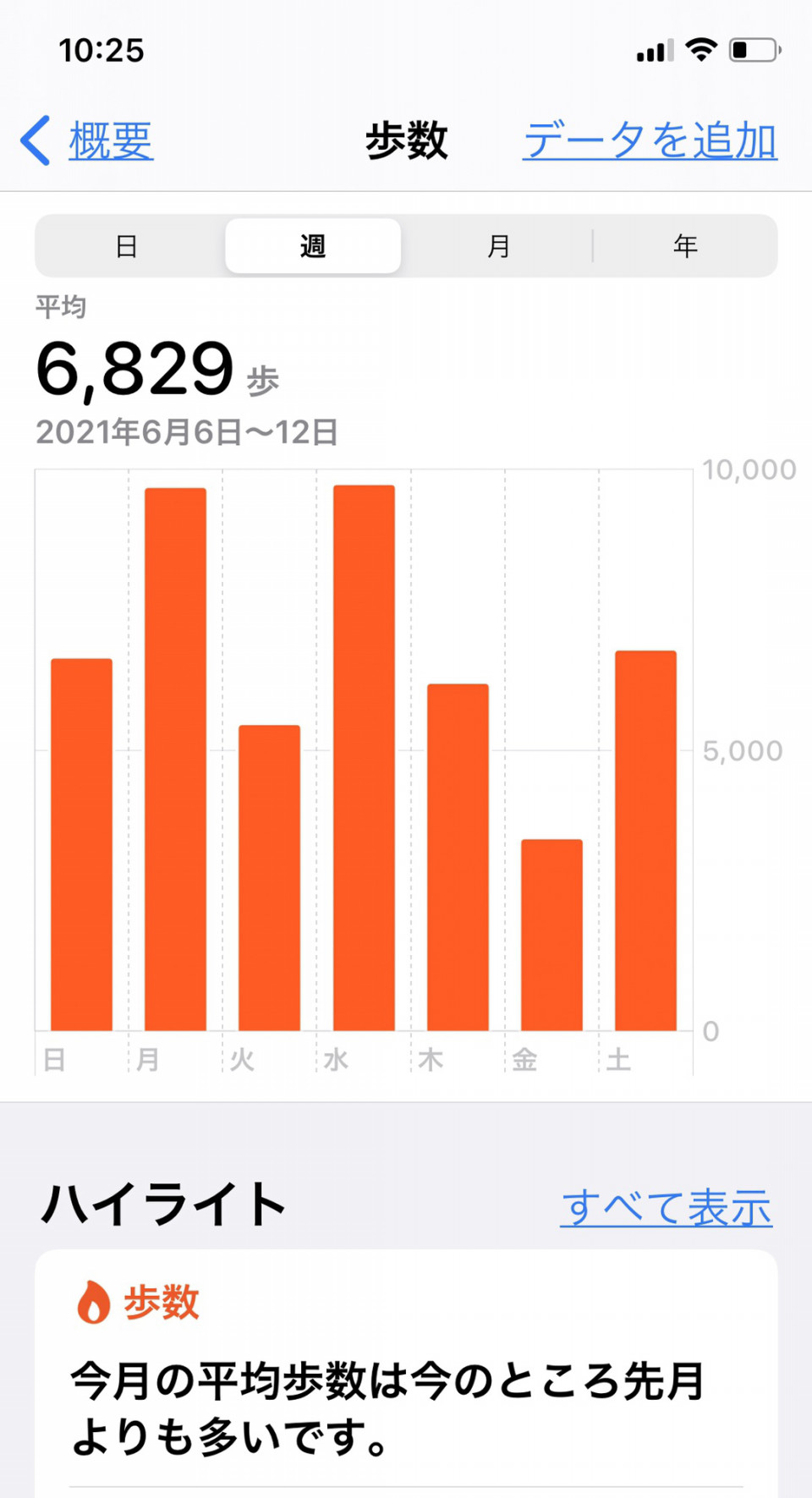Viewport: 812px width, 1498px height.
Task: Tap データを追加 to add data
Action: (x=650, y=140)
